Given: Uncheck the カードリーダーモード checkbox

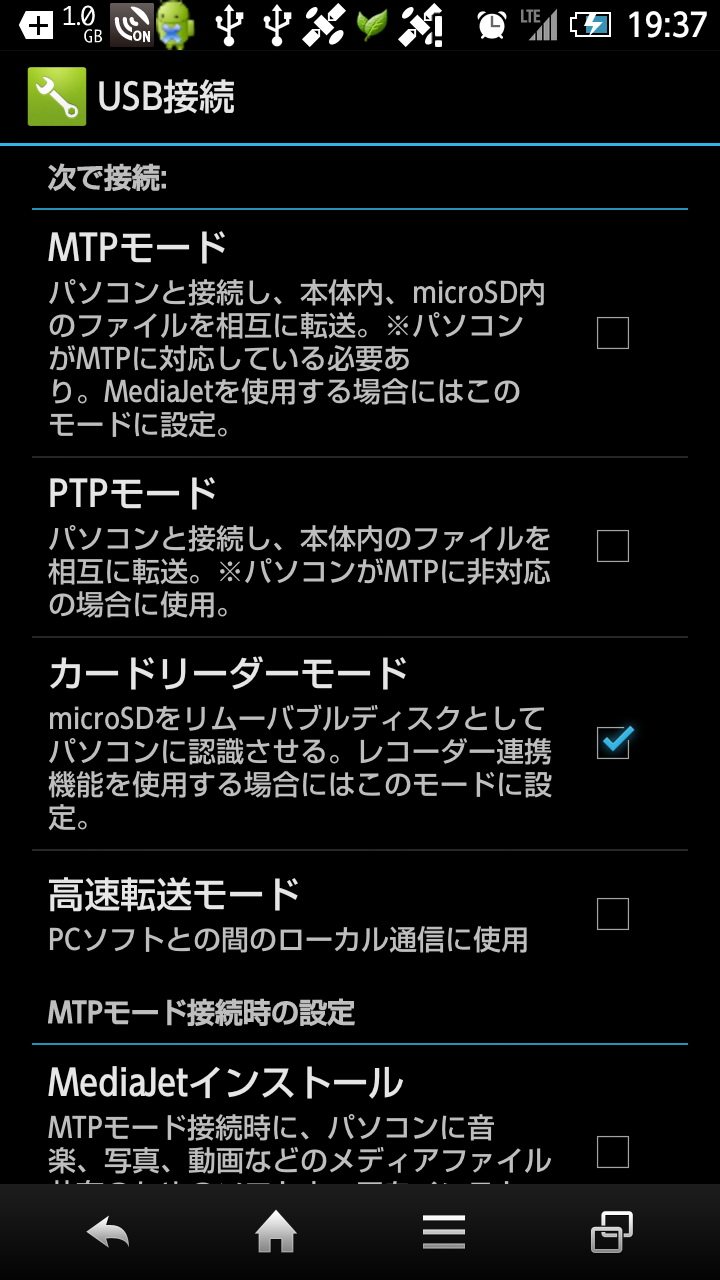Looking at the screenshot, I should pos(612,743).
